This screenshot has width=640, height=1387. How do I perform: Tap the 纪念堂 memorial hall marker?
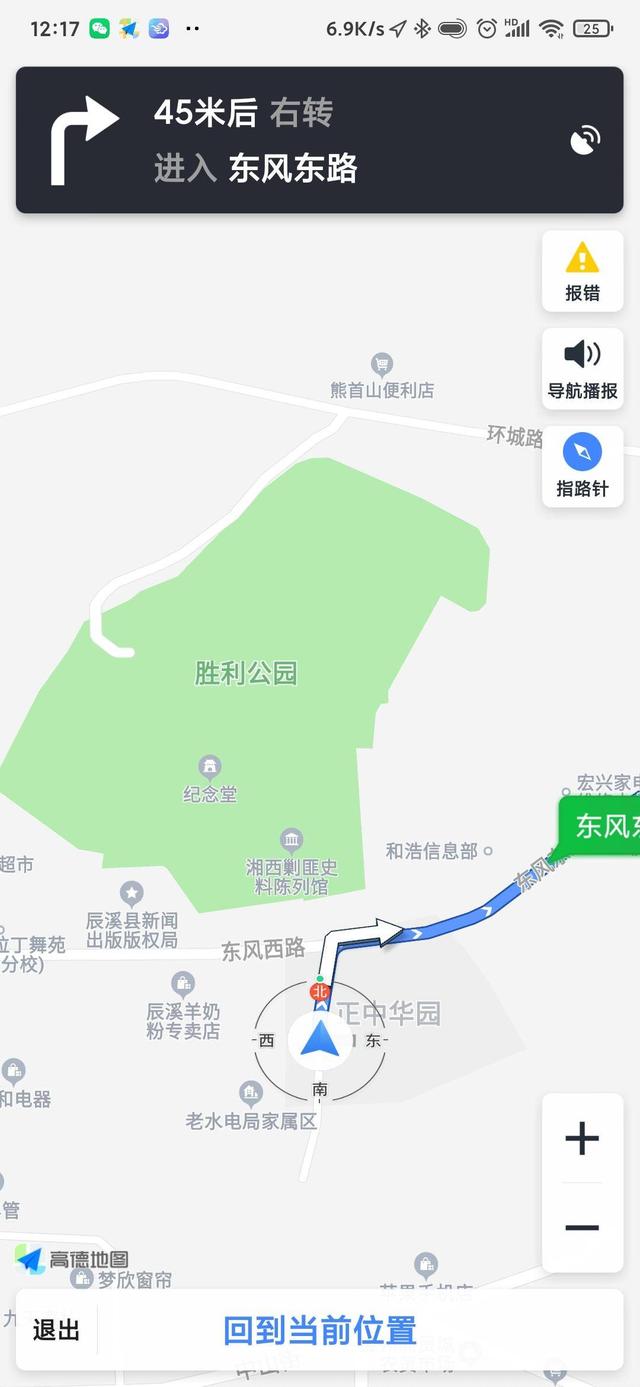coord(210,768)
